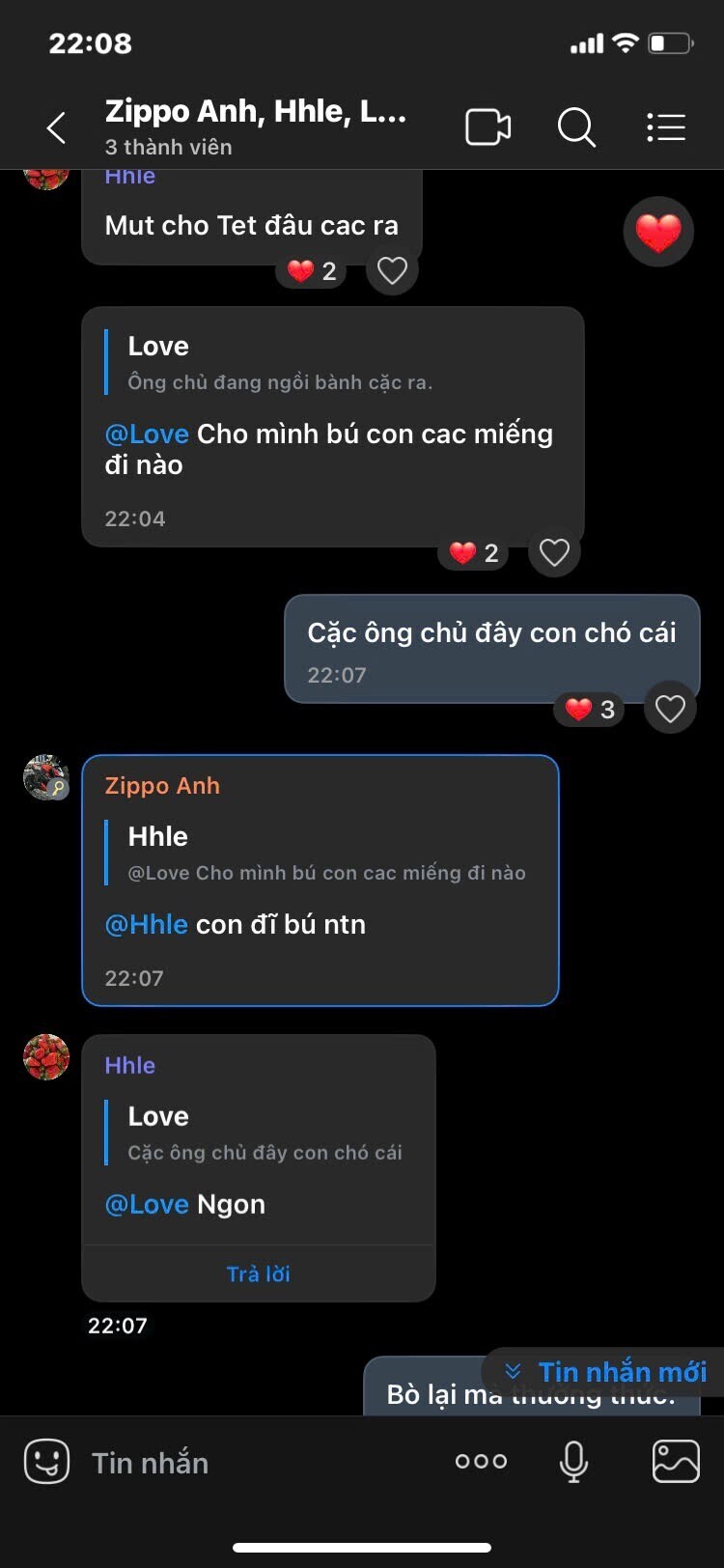The width and height of the screenshot is (724, 1568).
Task: View reactions on the 3-heart count
Action: click(x=590, y=710)
